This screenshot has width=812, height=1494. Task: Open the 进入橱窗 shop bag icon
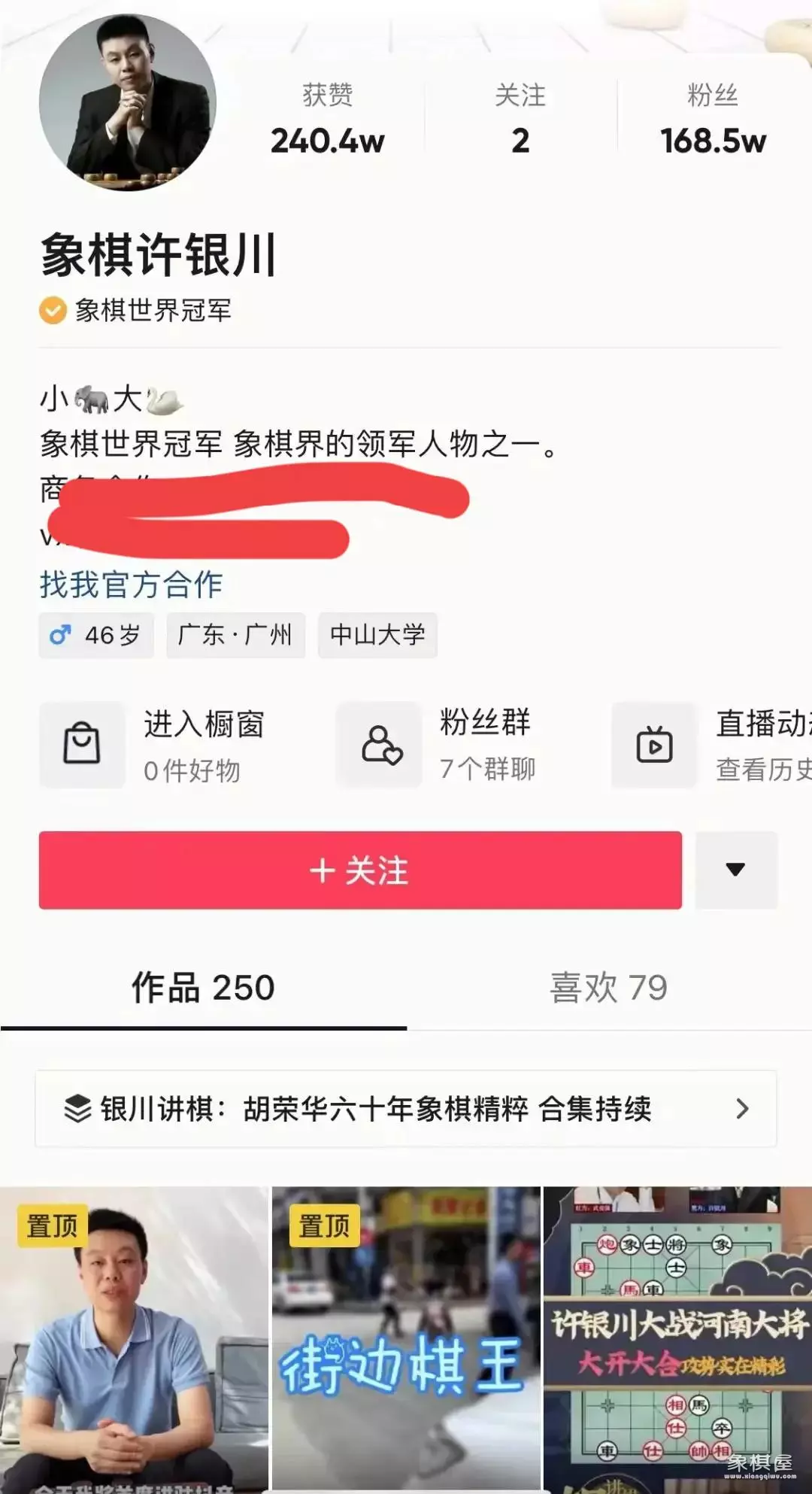tap(81, 745)
